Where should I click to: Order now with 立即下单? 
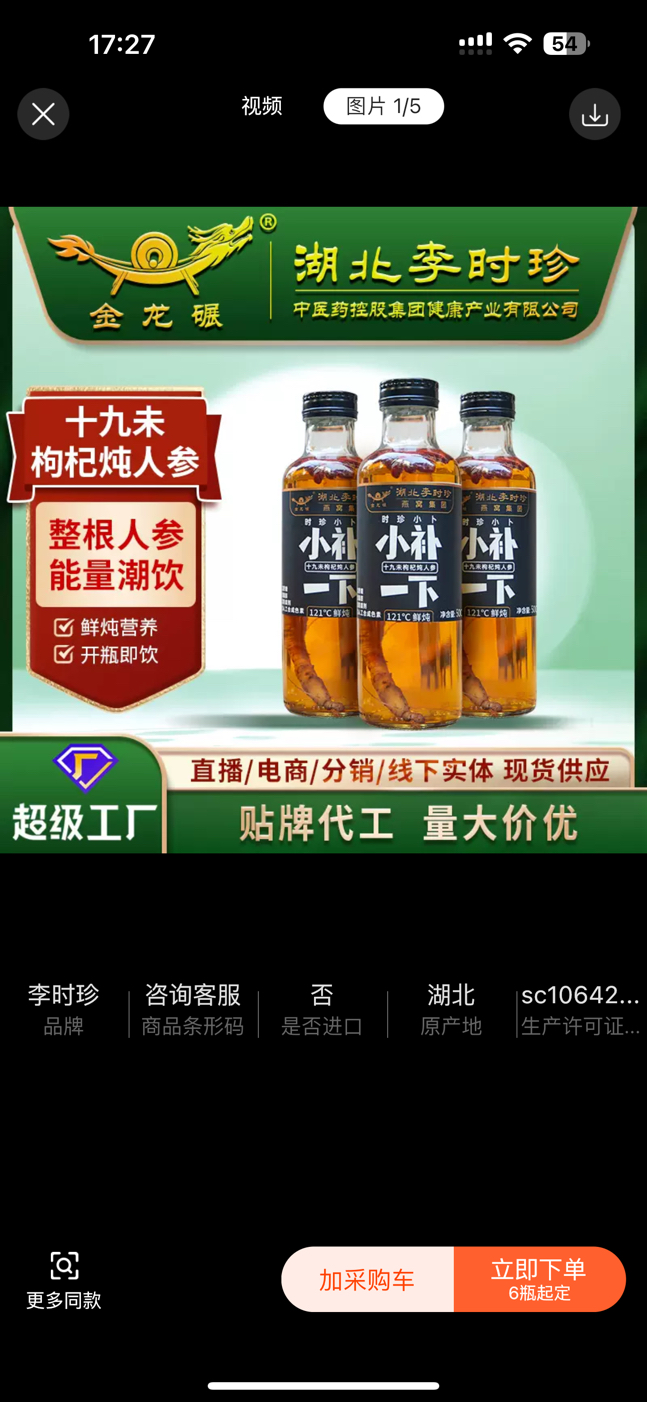coord(539,1279)
